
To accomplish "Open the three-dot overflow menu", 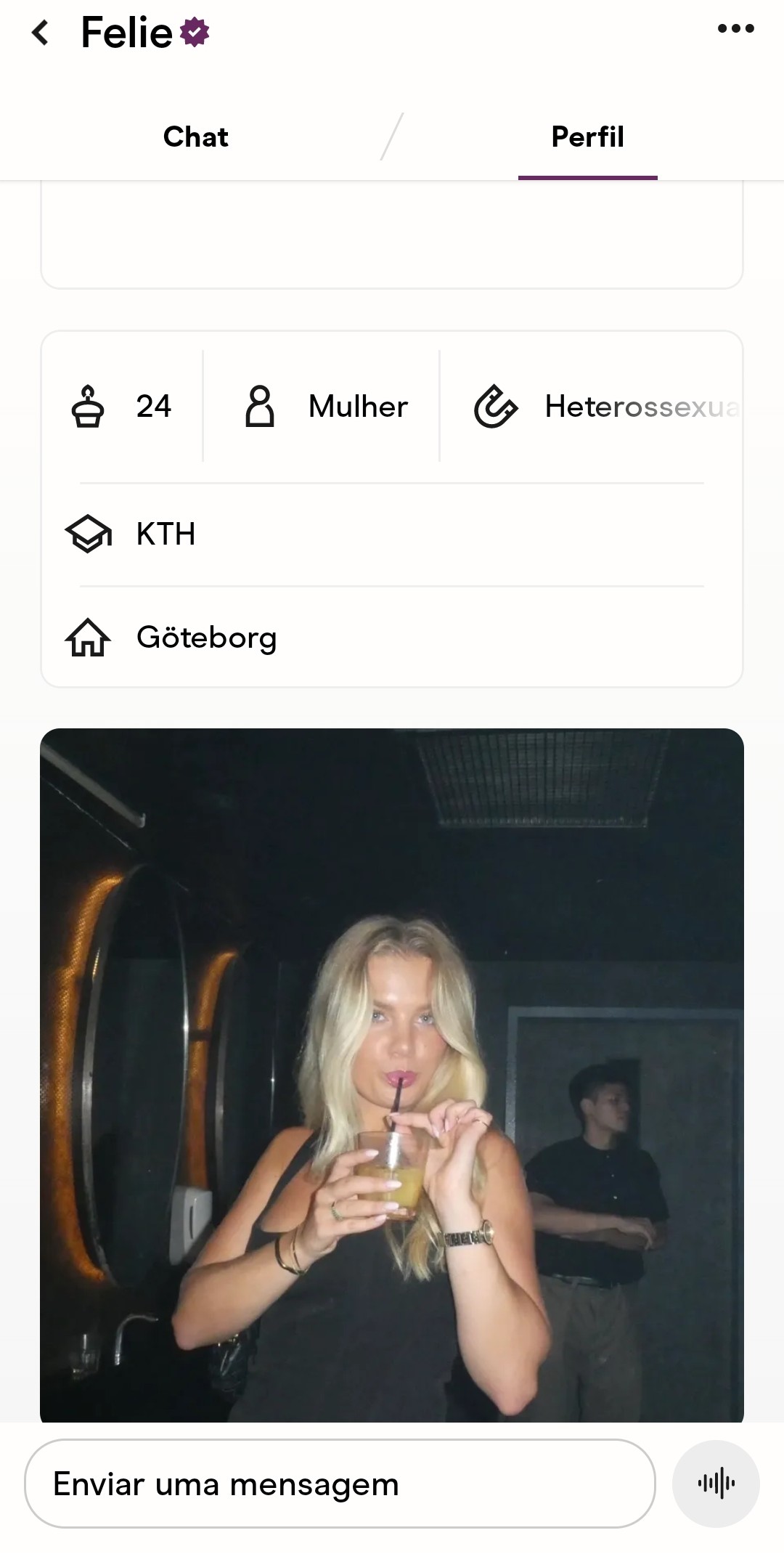I will click(735, 29).
